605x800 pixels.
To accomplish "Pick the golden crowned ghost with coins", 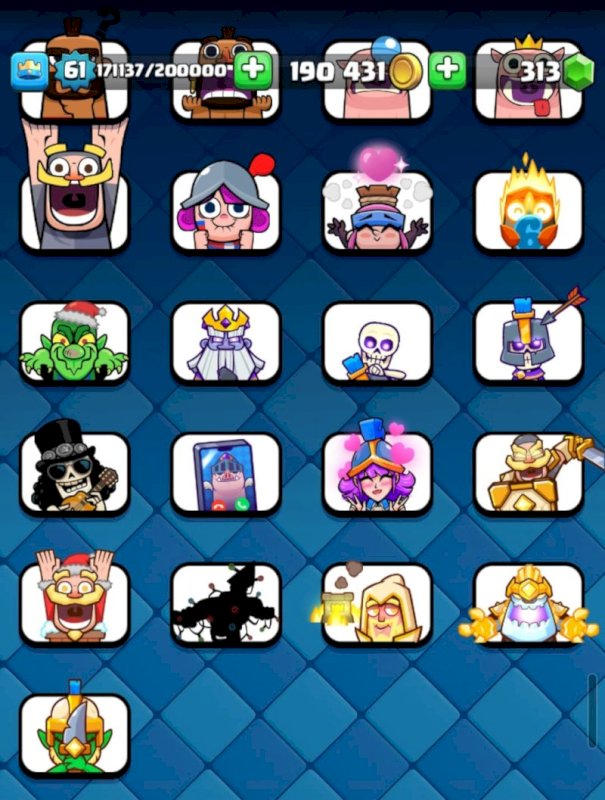I will (528, 603).
